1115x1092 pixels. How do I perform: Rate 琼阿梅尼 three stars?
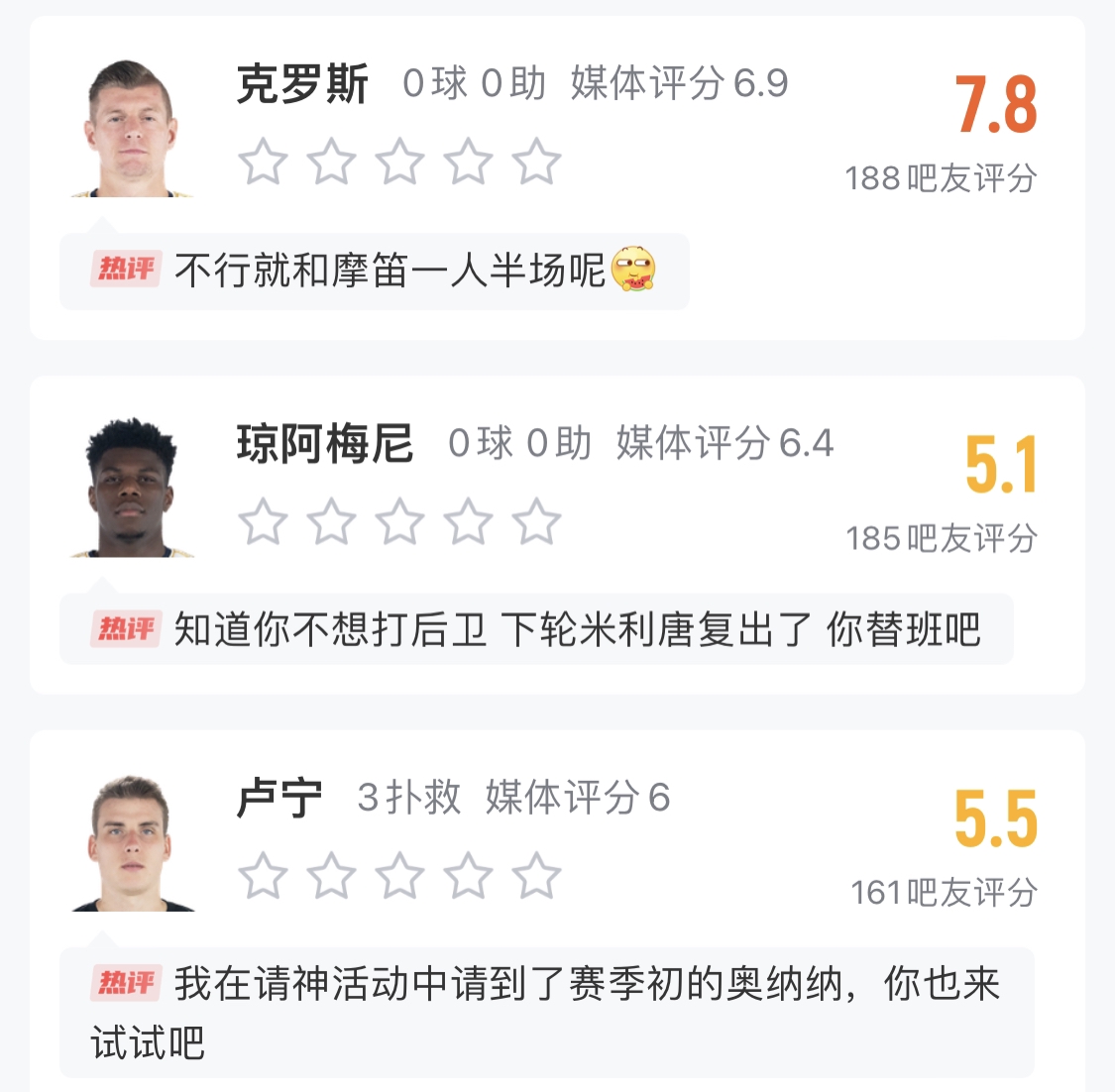click(399, 521)
